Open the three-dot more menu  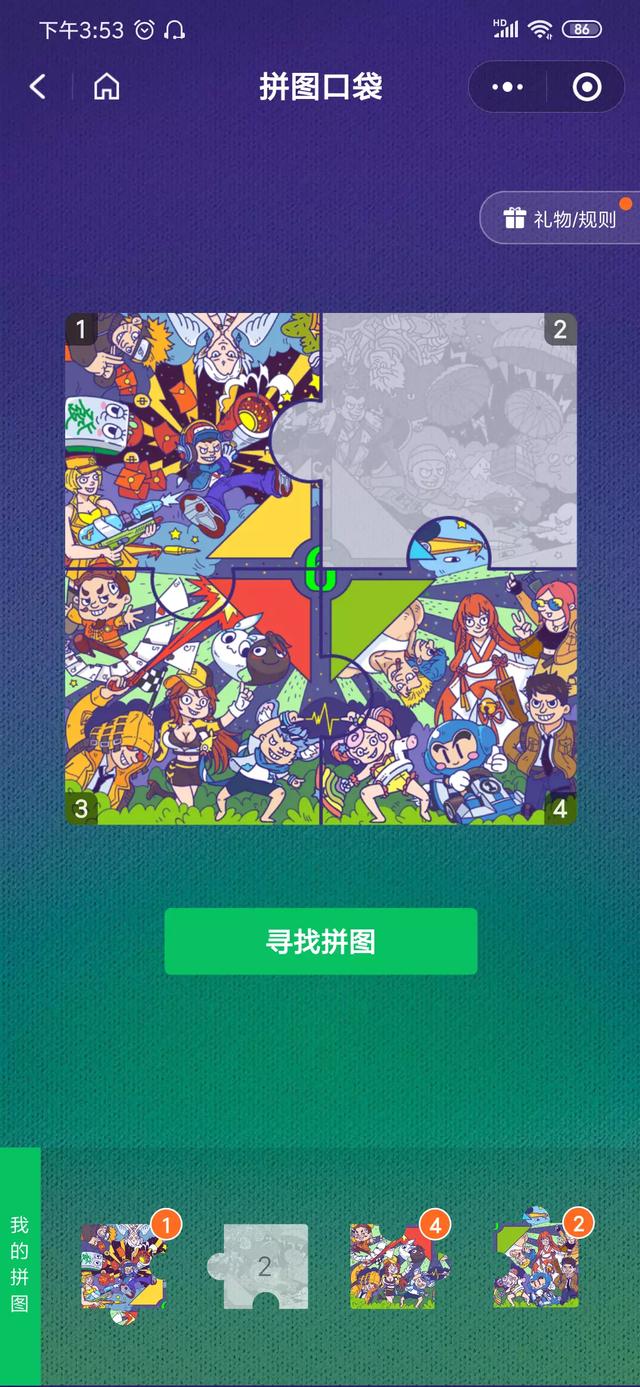[508, 87]
